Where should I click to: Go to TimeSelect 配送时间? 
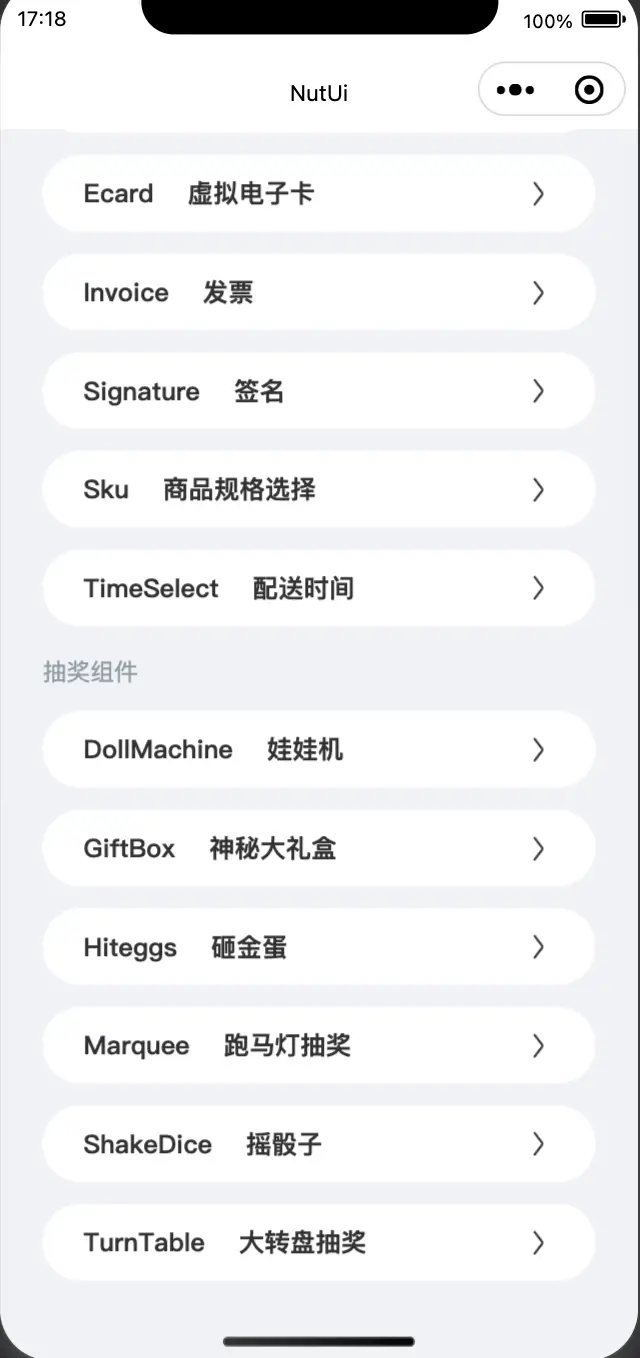click(319, 588)
